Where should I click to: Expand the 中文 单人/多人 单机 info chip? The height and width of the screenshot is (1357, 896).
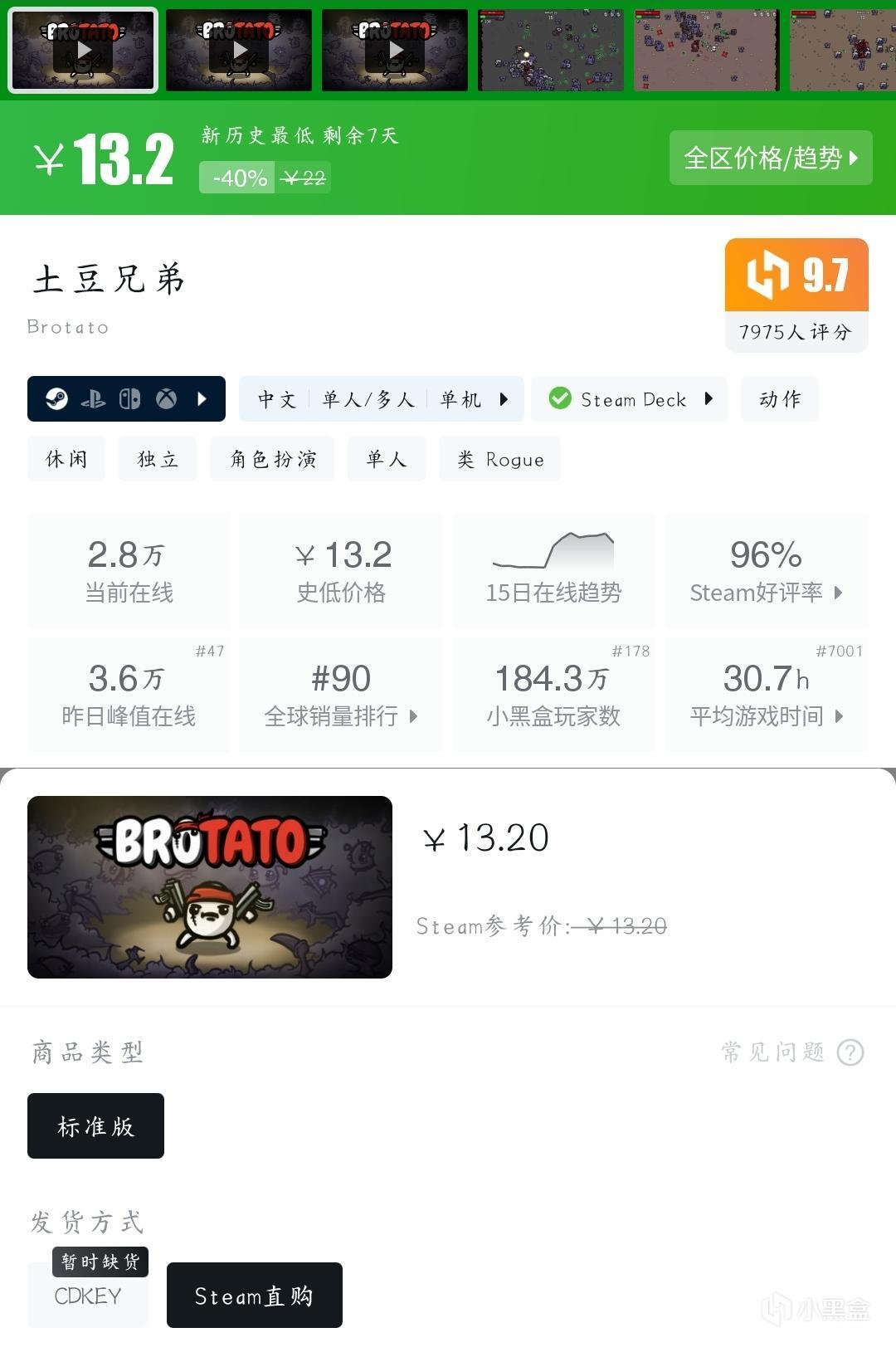click(381, 399)
